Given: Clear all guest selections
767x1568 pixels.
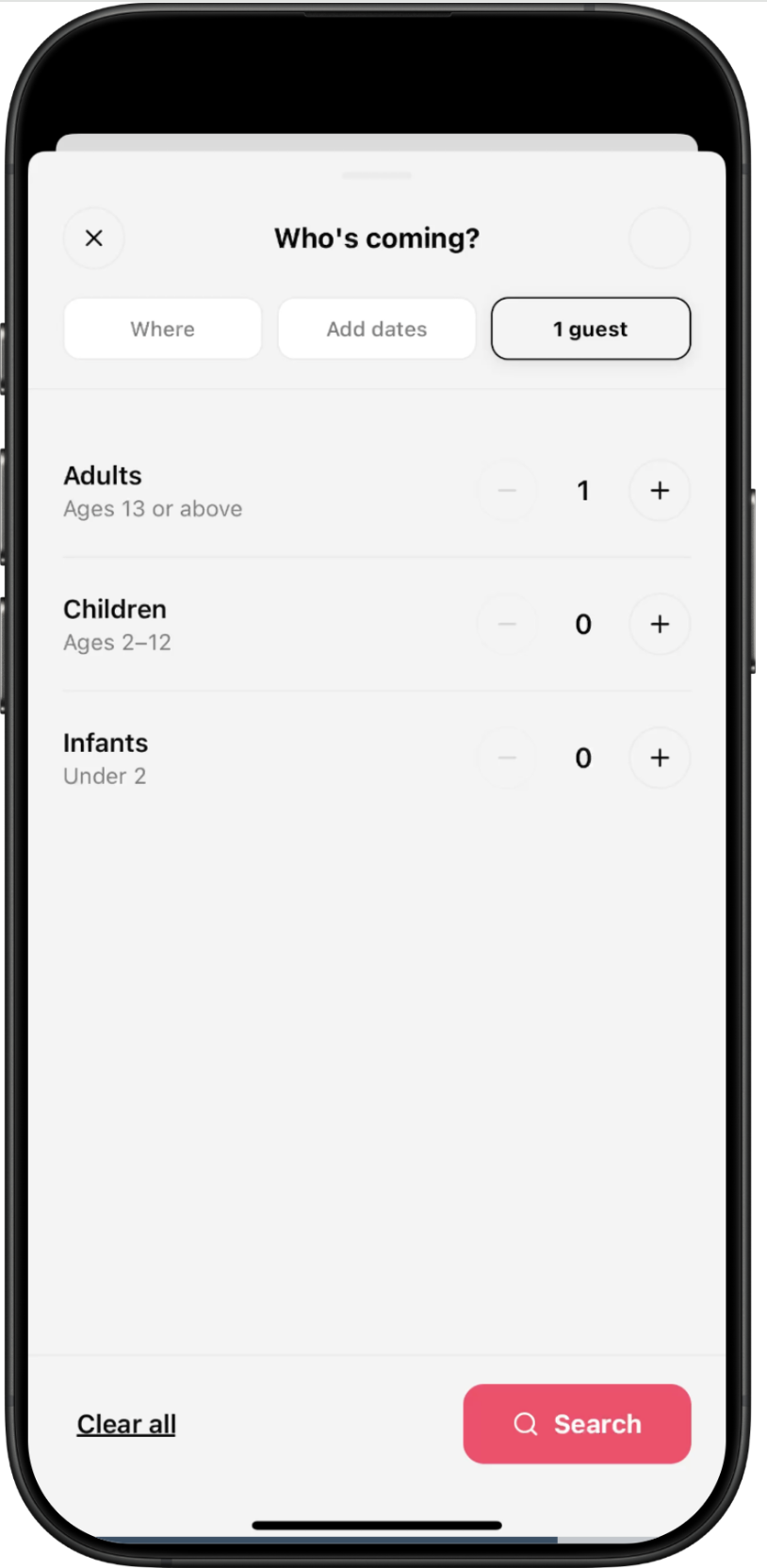Looking at the screenshot, I should [126, 1424].
